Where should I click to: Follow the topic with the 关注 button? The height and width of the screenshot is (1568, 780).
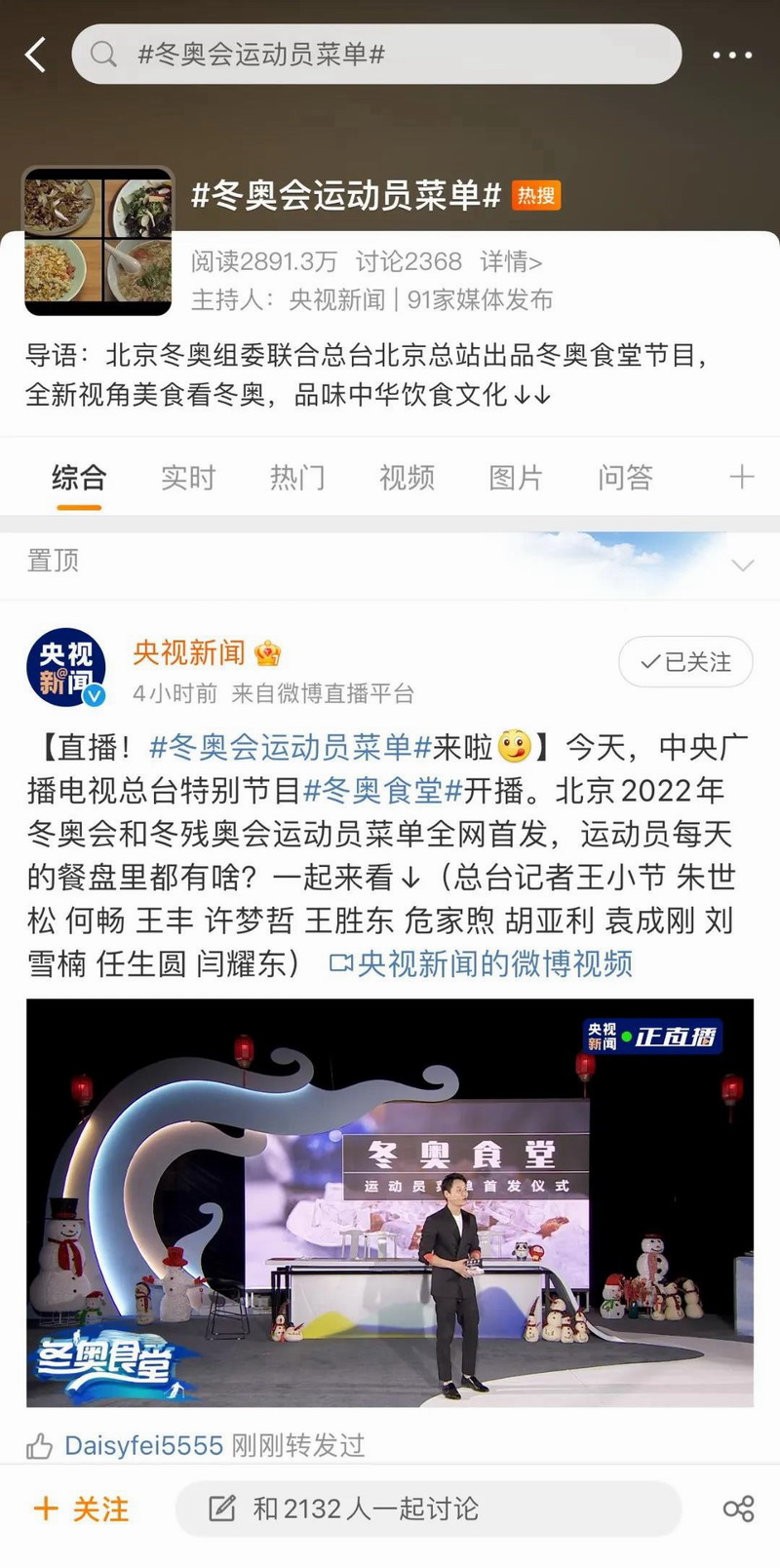click(x=82, y=1509)
